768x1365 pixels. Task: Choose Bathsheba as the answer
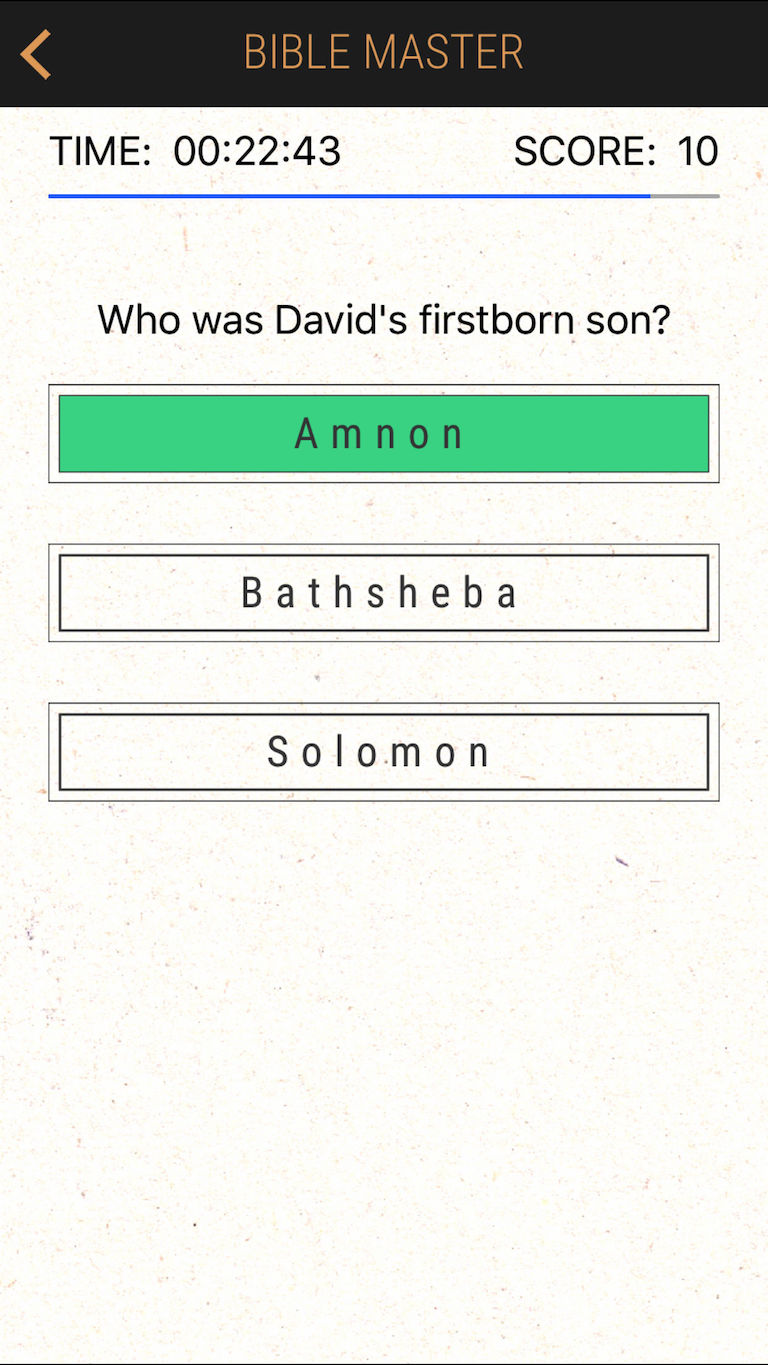(384, 593)
